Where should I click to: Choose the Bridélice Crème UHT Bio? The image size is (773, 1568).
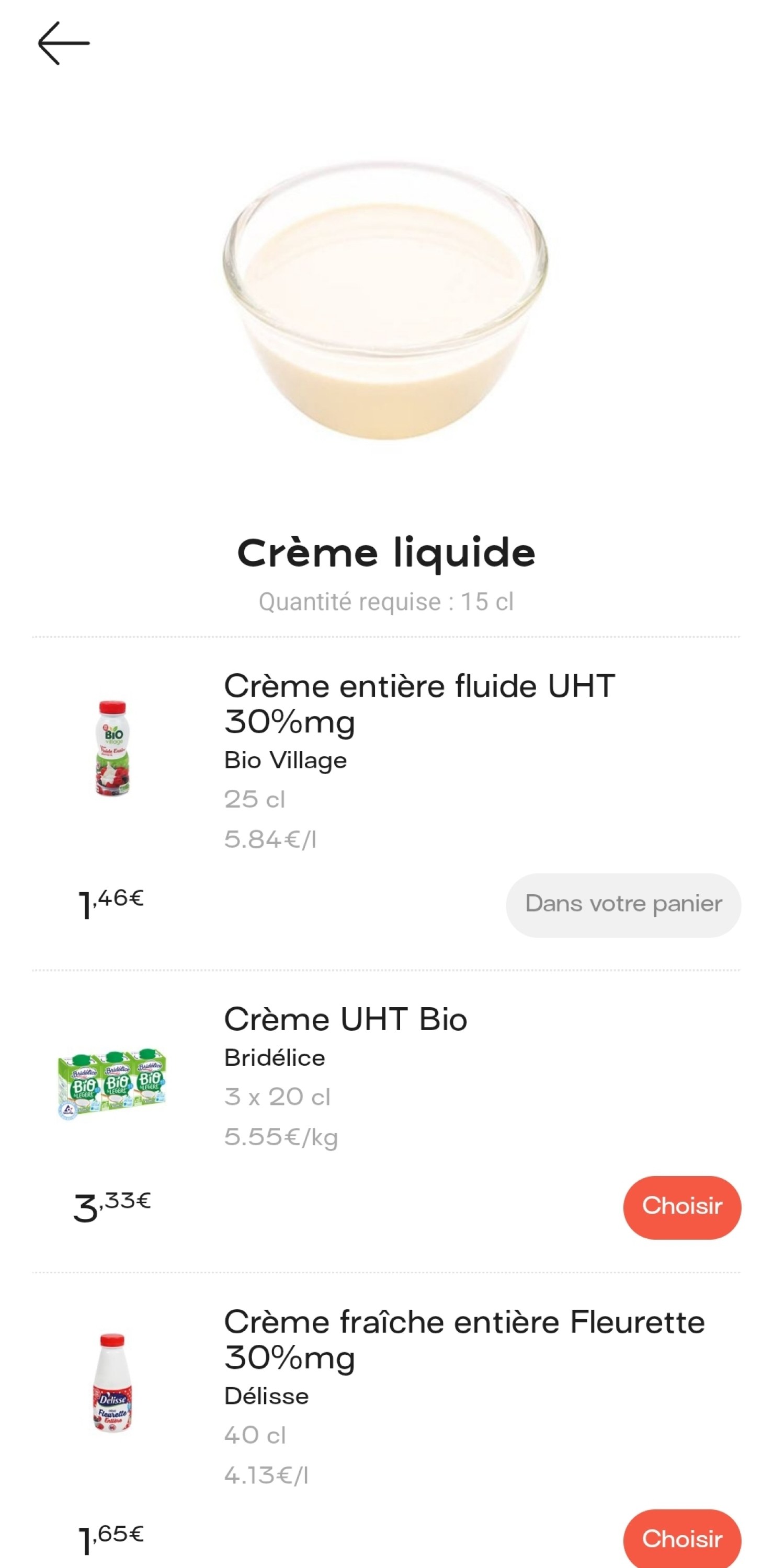click(681, 1207)
